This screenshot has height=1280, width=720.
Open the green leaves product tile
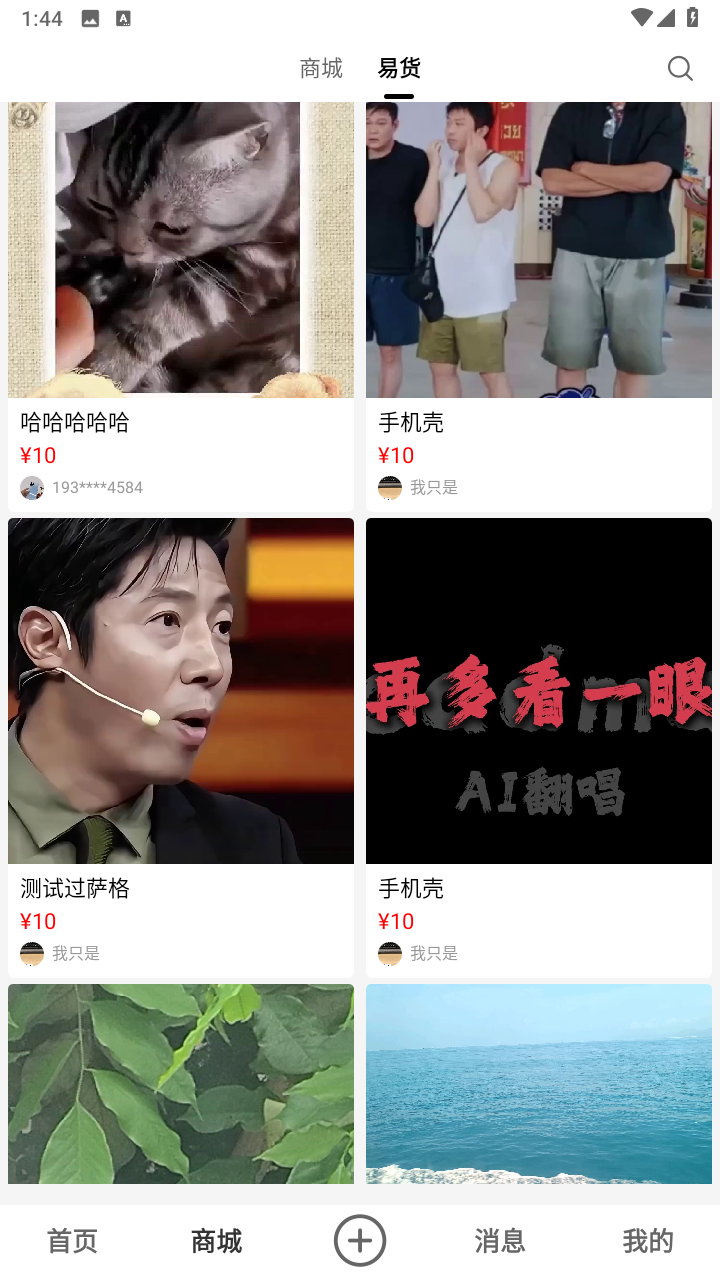tap(181, 1084)
